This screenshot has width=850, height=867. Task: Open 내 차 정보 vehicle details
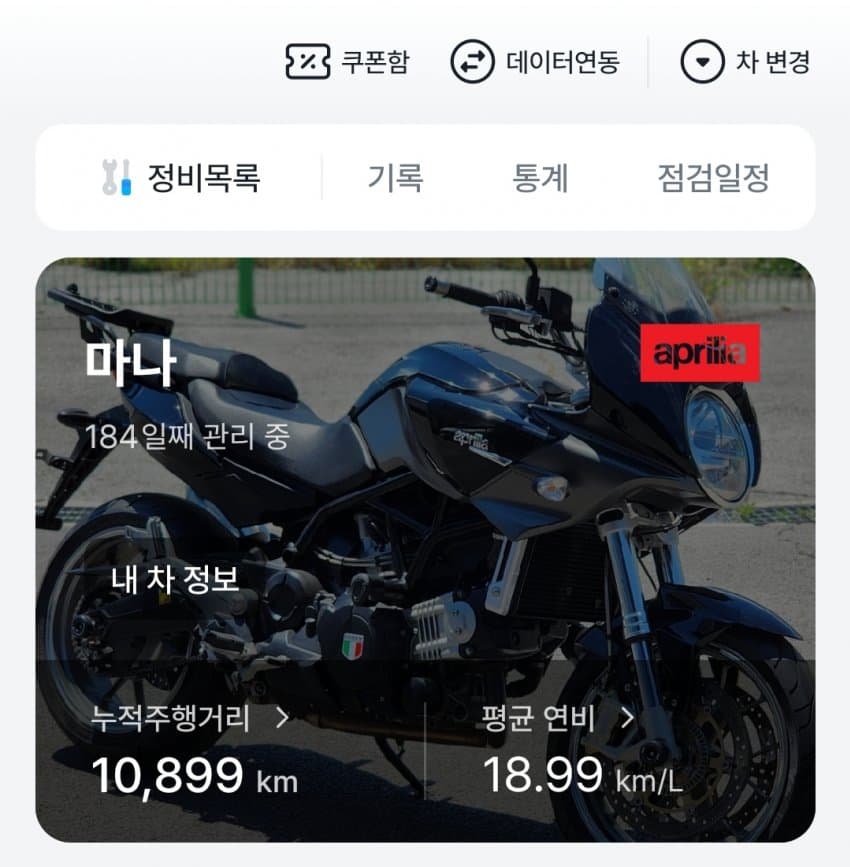(175, 579)
